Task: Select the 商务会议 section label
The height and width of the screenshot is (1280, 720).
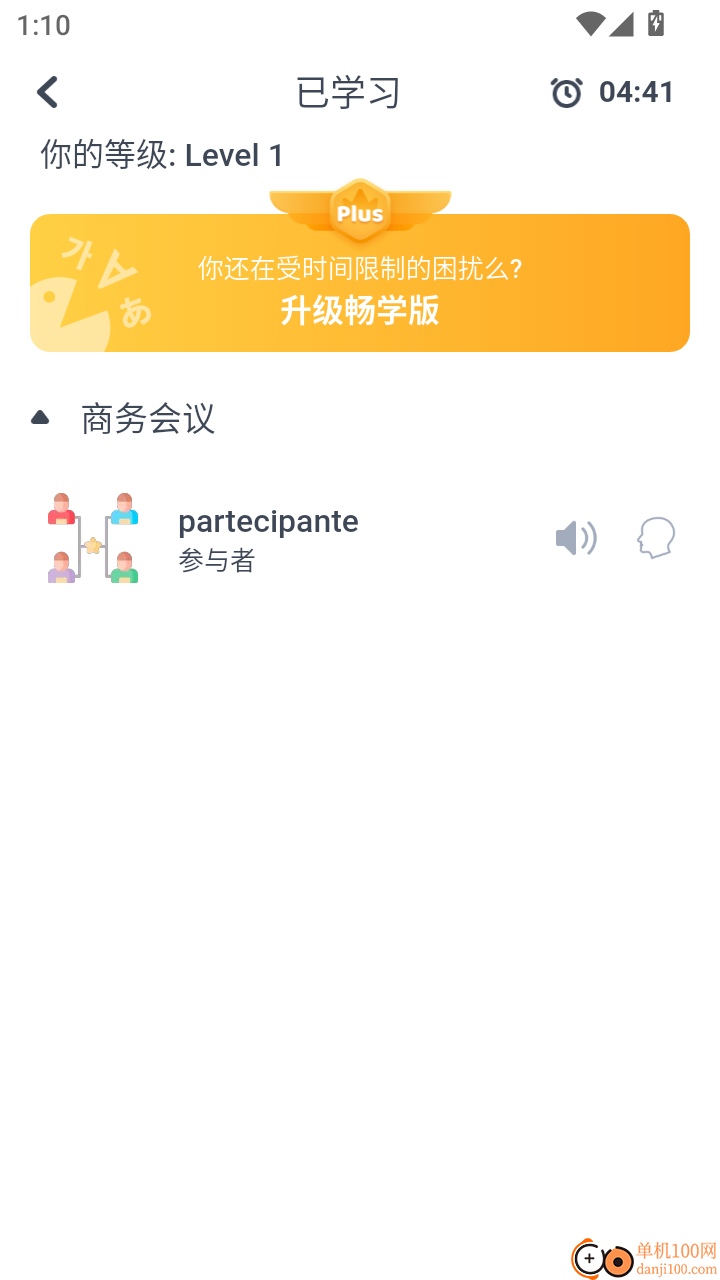Action: (x=146, y=419)
